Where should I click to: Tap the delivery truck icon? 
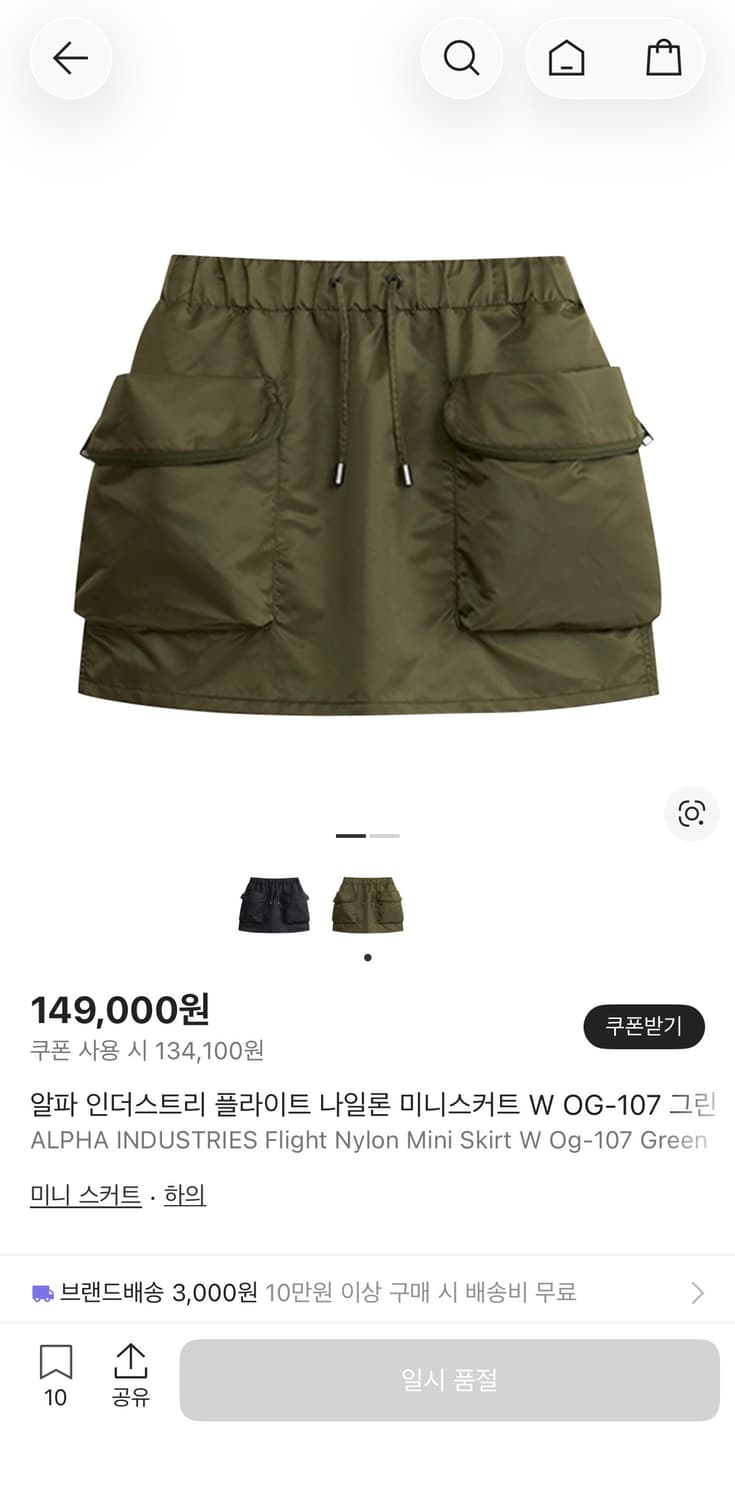tap(41, 1292)
